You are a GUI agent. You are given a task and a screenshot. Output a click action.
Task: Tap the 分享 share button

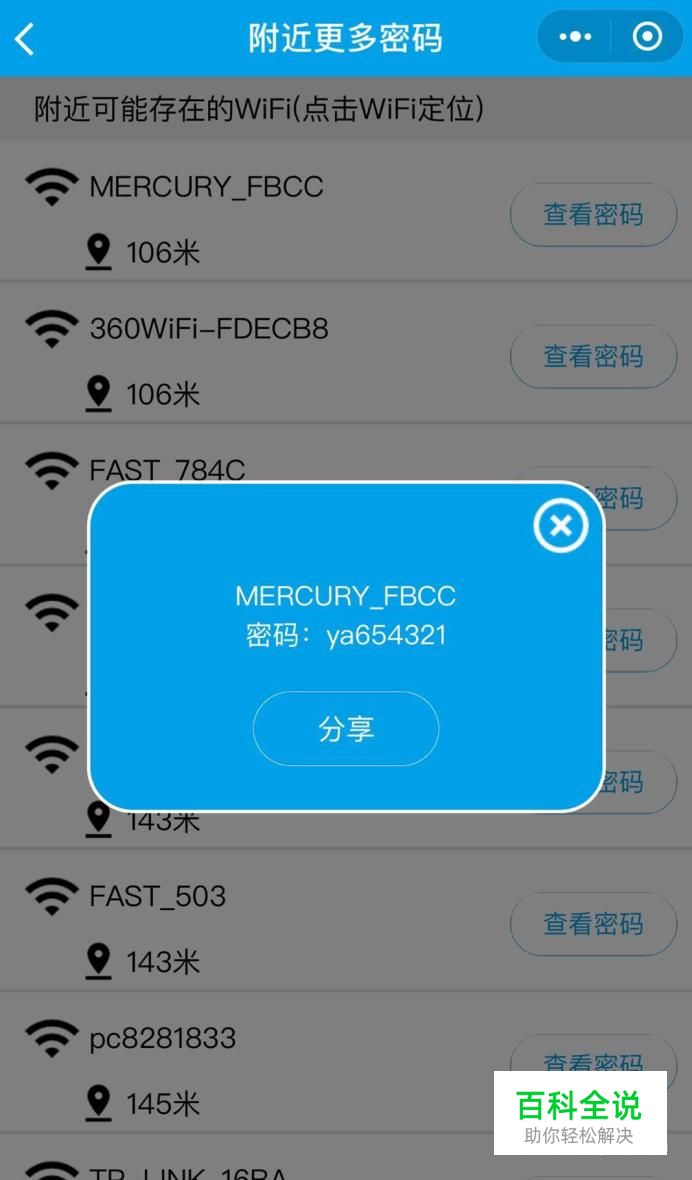[x=346, y=728]
